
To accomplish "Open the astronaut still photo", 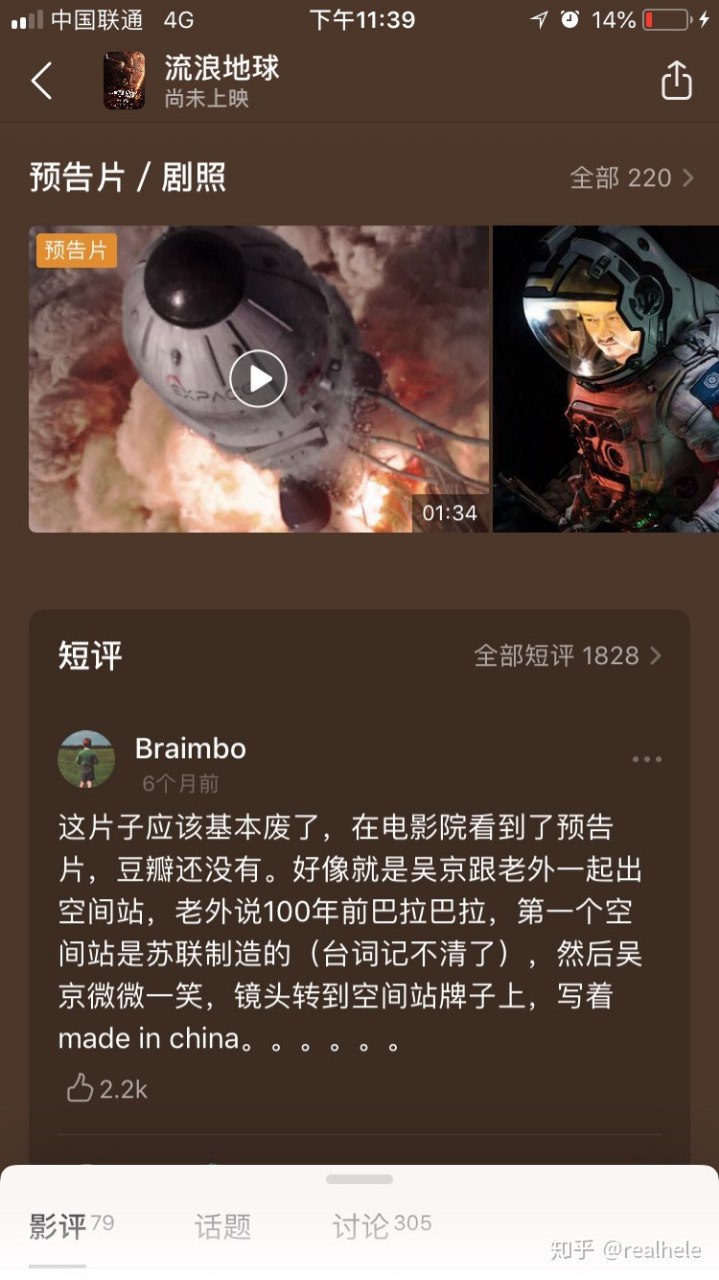I will point(605,379).
